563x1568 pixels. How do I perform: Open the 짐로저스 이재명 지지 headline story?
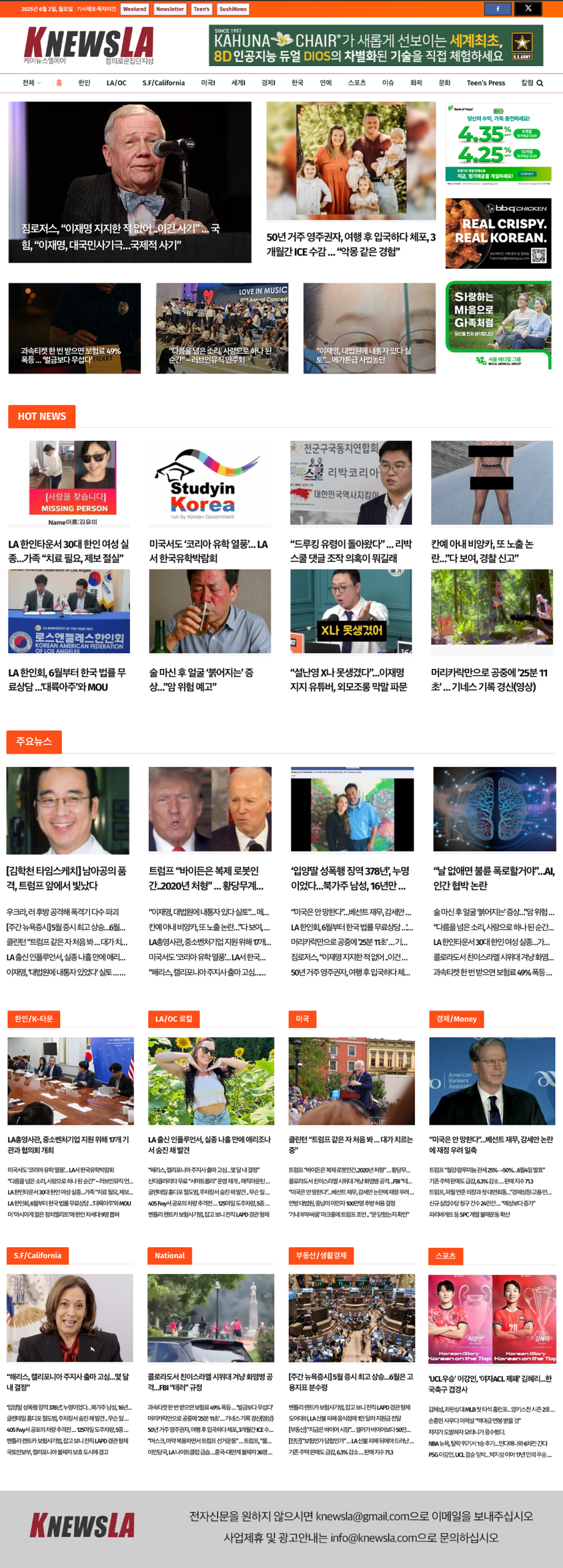tap(120, 236)
